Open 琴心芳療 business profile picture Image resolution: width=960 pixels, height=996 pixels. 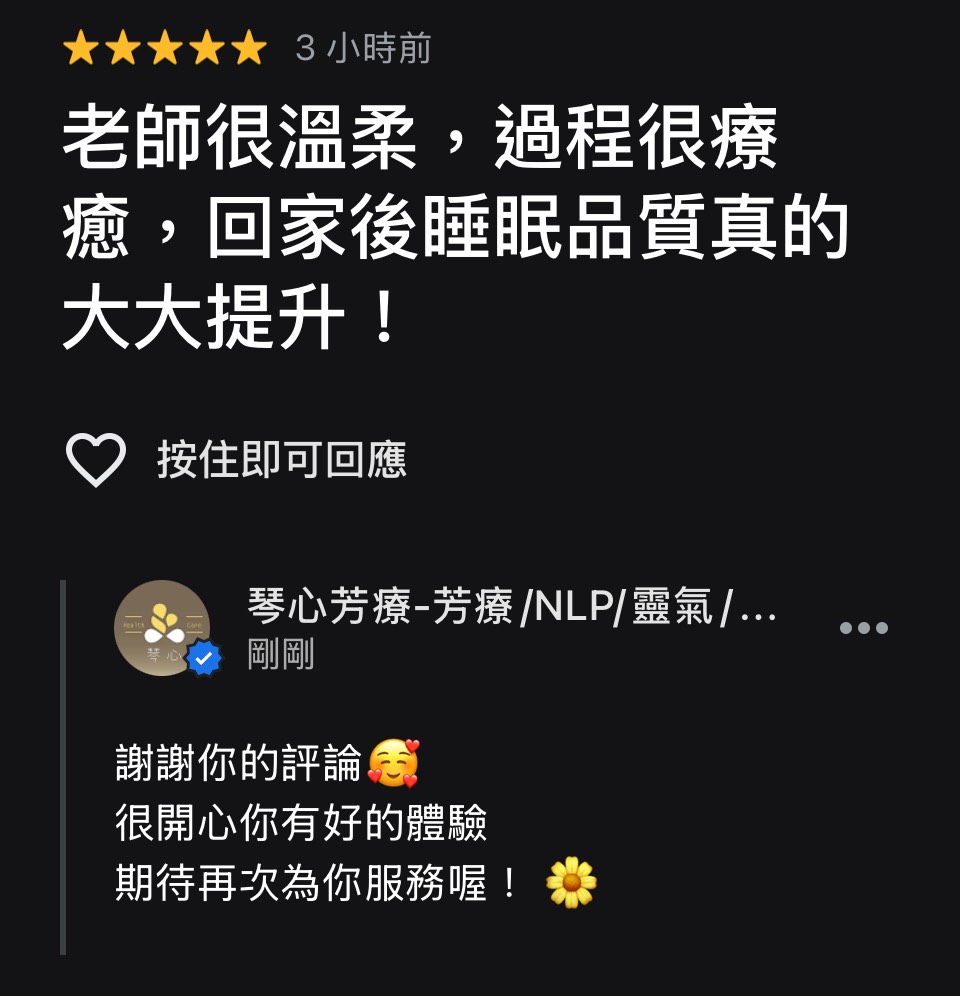click(161, 627)
